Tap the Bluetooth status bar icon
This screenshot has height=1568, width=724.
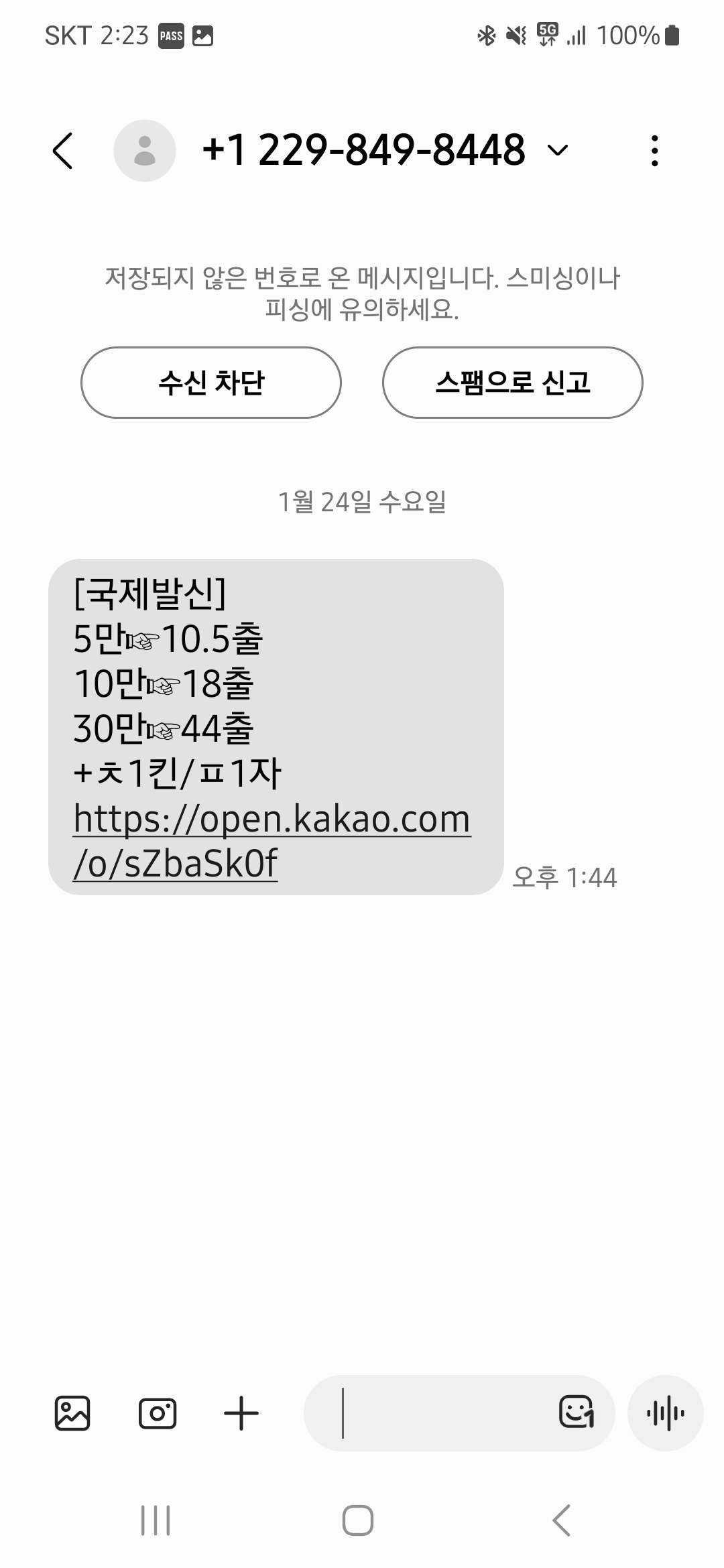pos(487,35)
